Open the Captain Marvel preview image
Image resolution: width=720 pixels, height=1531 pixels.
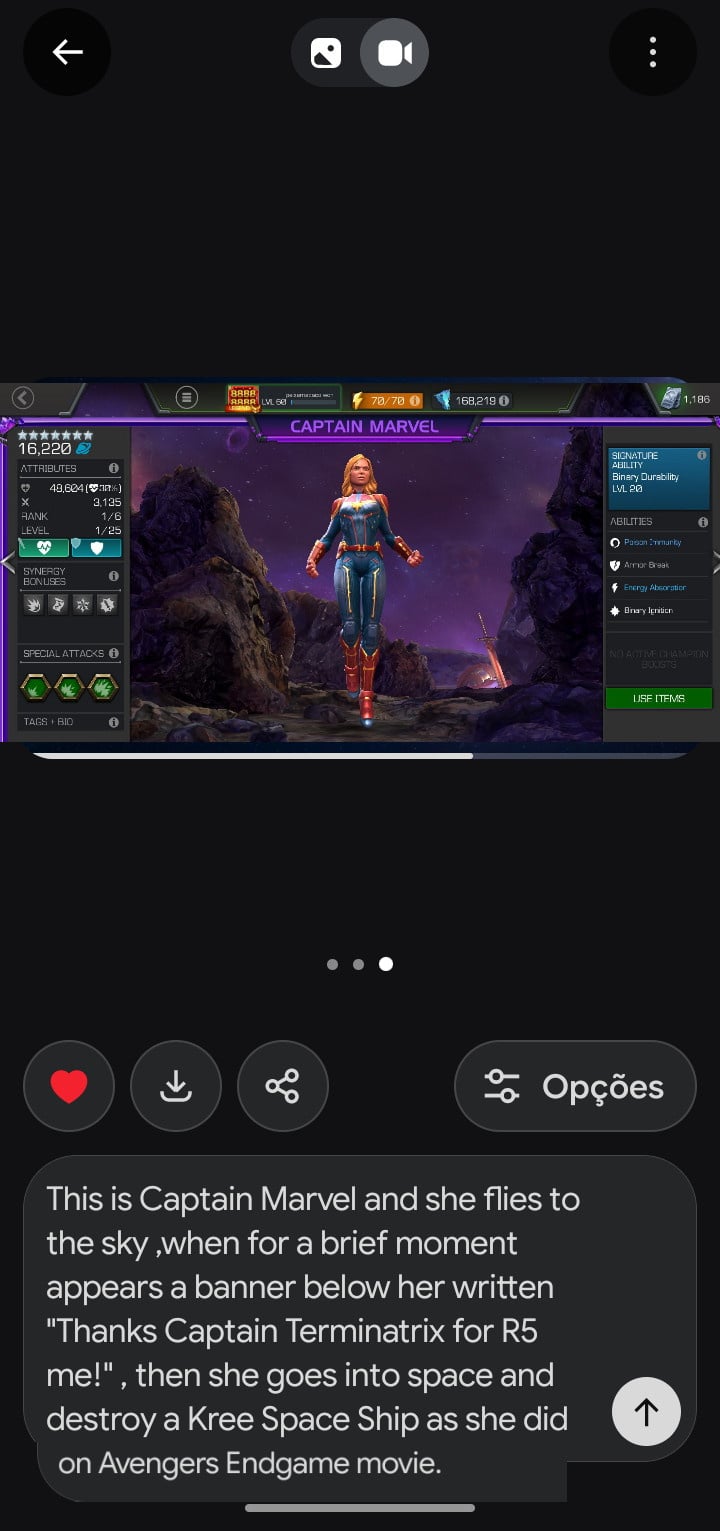[x=360, y=565]
